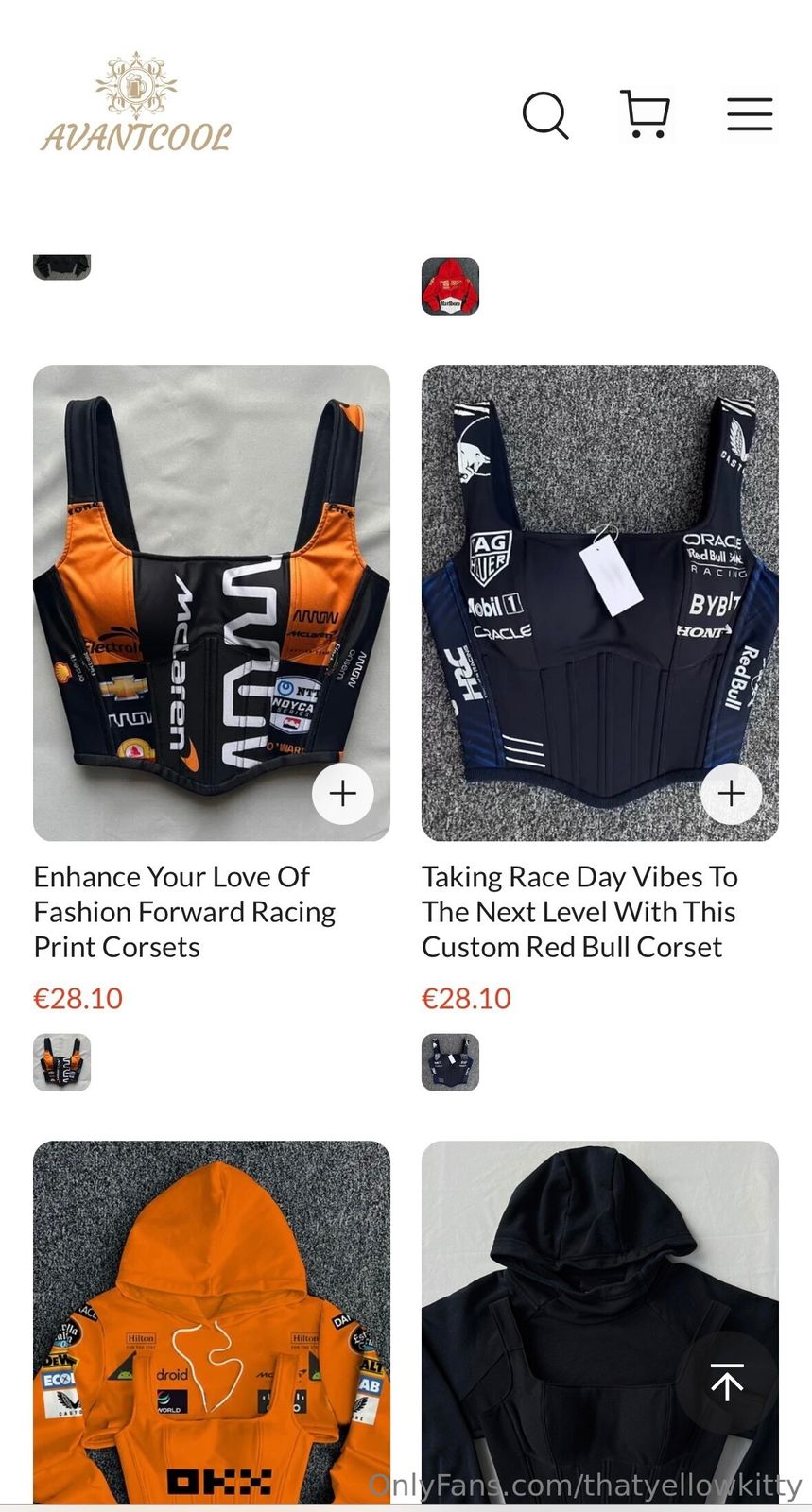Viewport: 812px width, 1512px height.
Task: Open the shopping cart
Action: 645,114
